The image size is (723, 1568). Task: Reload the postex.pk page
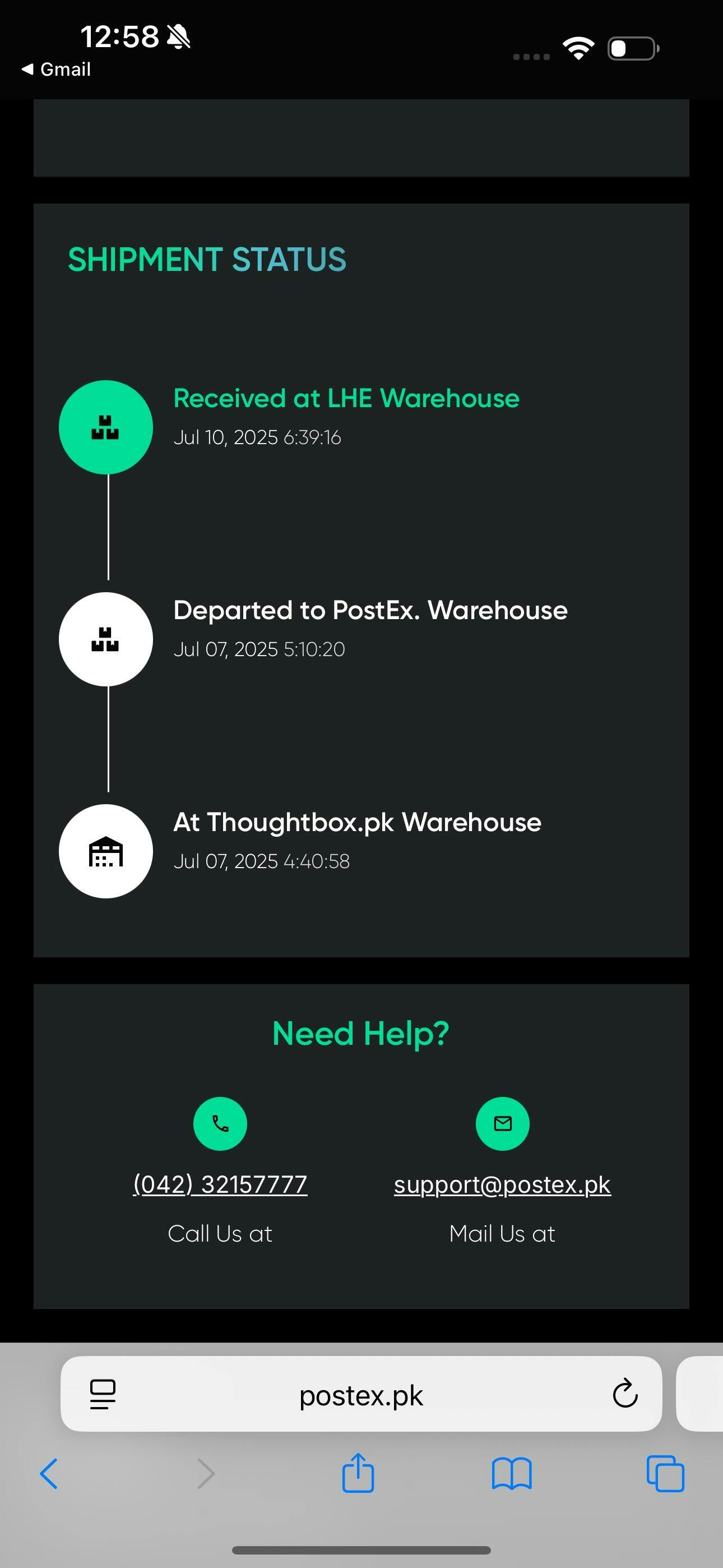[x=624, y=1393]
